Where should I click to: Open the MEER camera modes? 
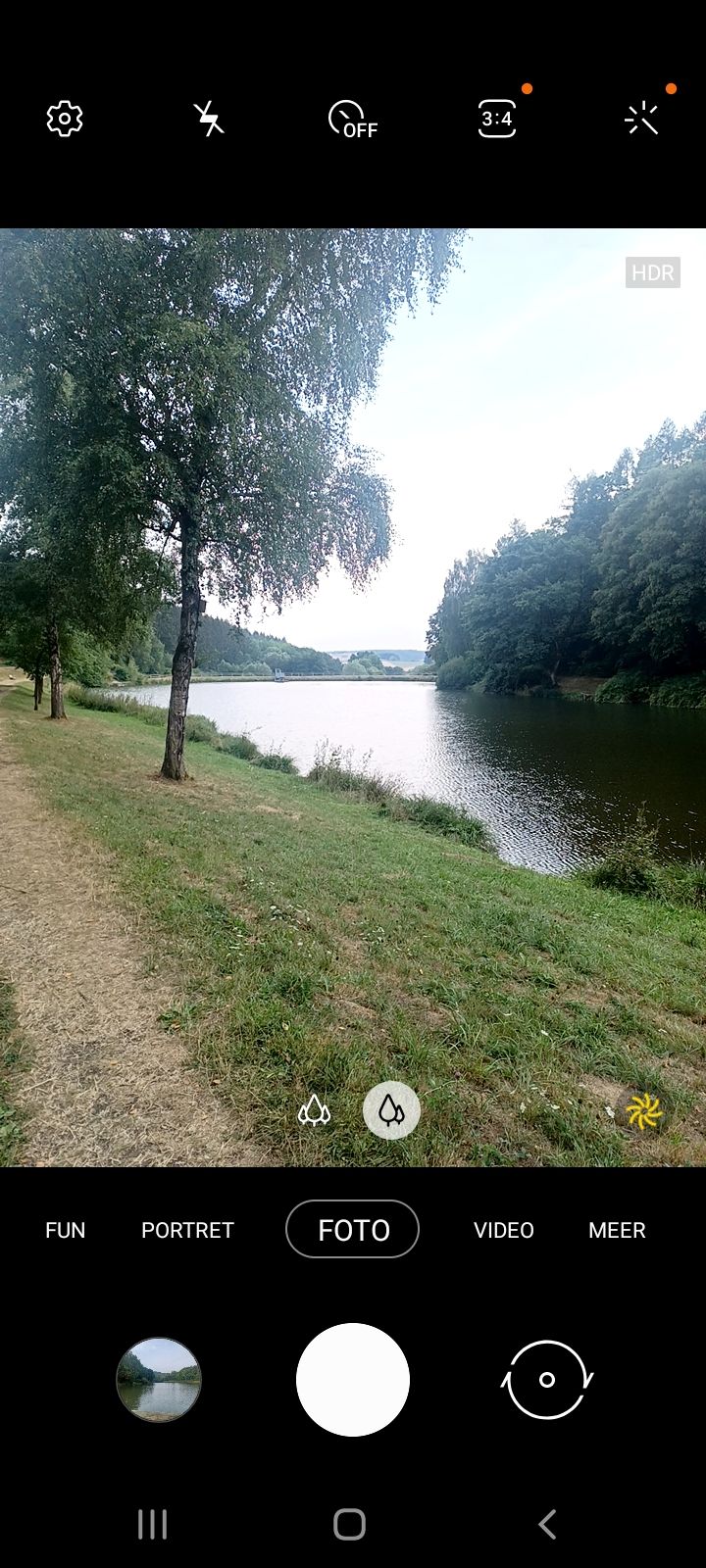617,1230
